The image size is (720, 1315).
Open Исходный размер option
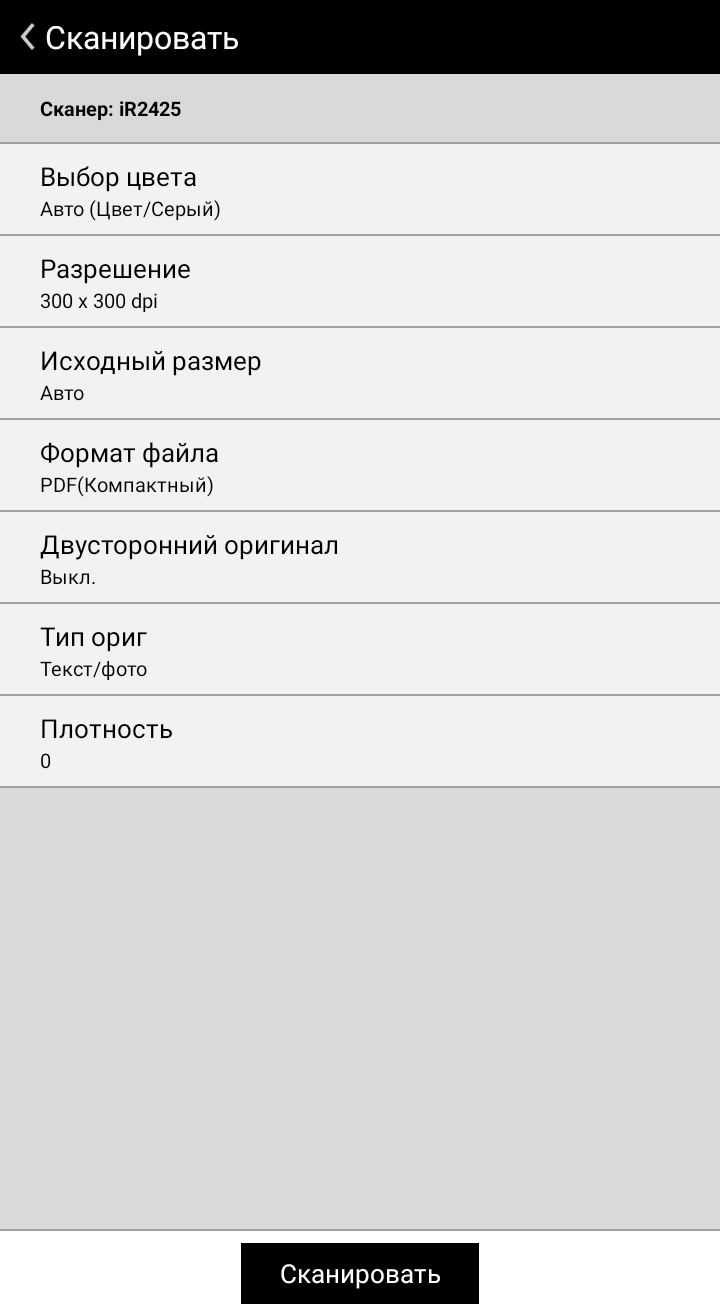(x=360, y=374)
